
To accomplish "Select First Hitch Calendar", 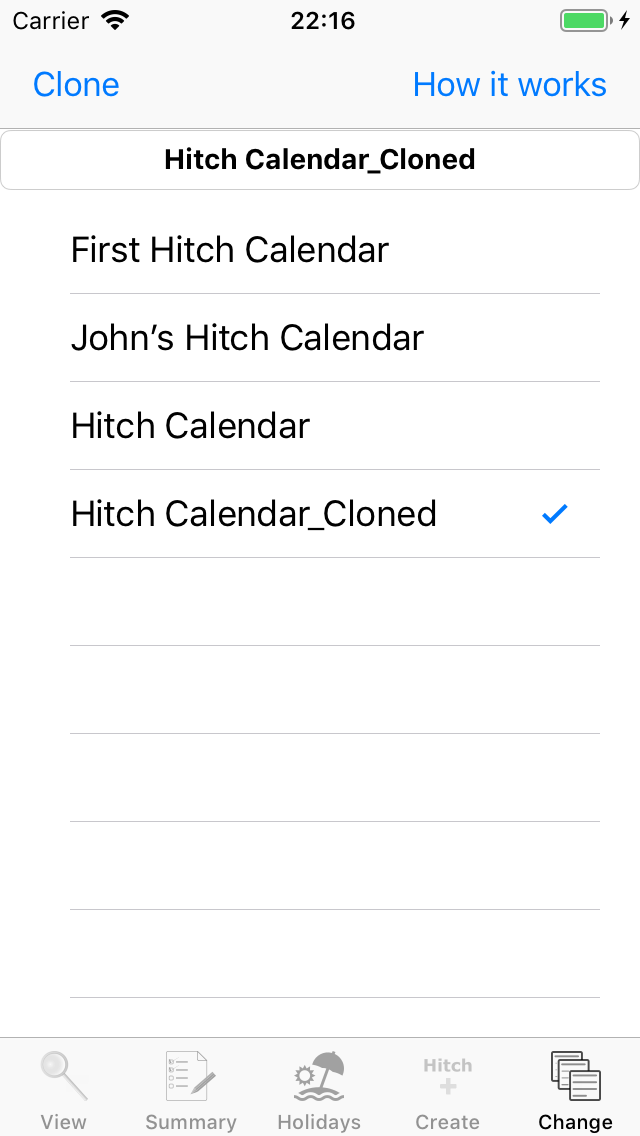I will pyautogui.click(x=320, y=250).
